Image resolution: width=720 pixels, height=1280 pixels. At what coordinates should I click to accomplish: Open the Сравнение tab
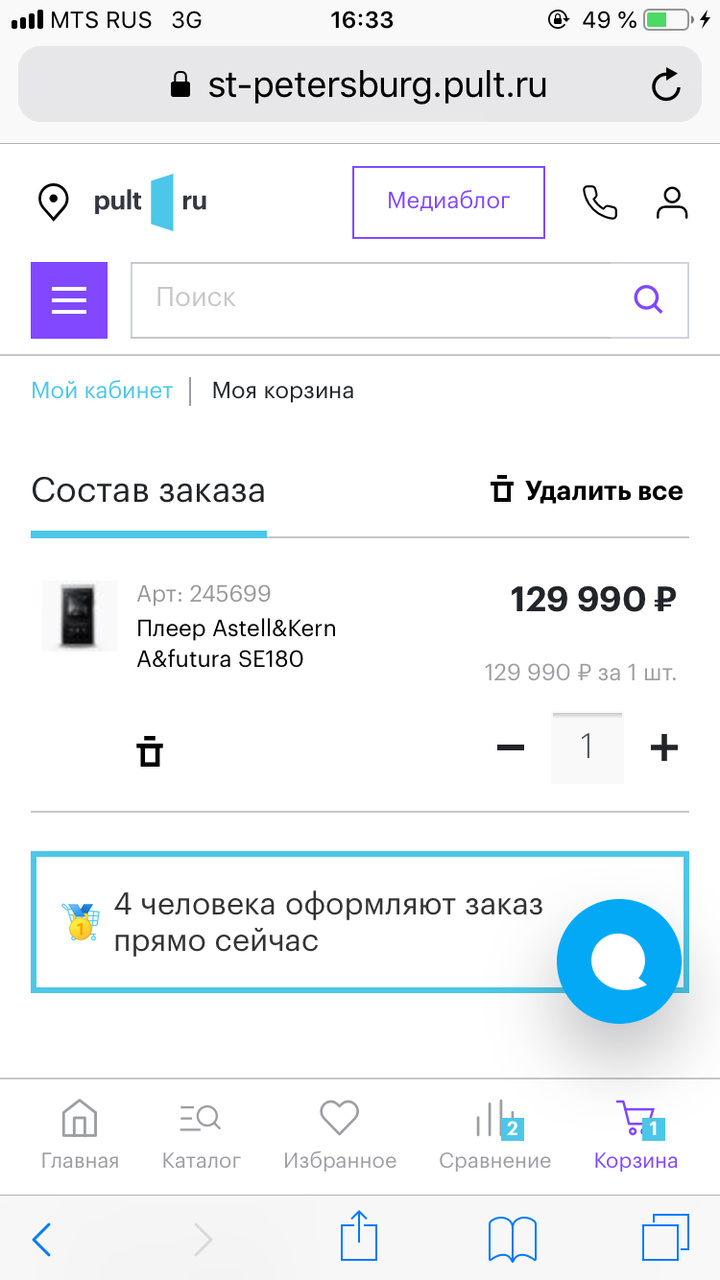coord(495,1135)
